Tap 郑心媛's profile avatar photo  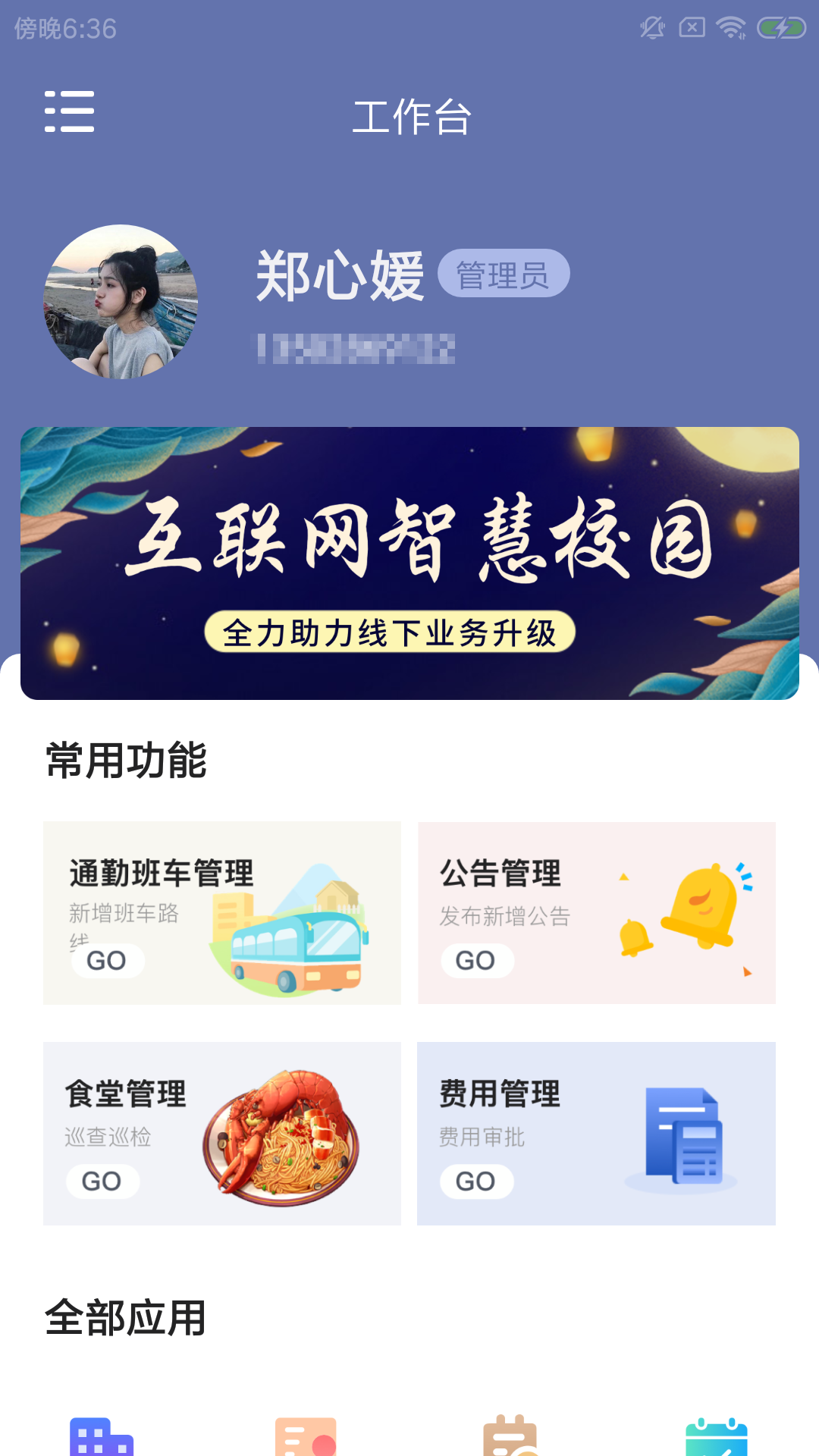pos(120,300)
